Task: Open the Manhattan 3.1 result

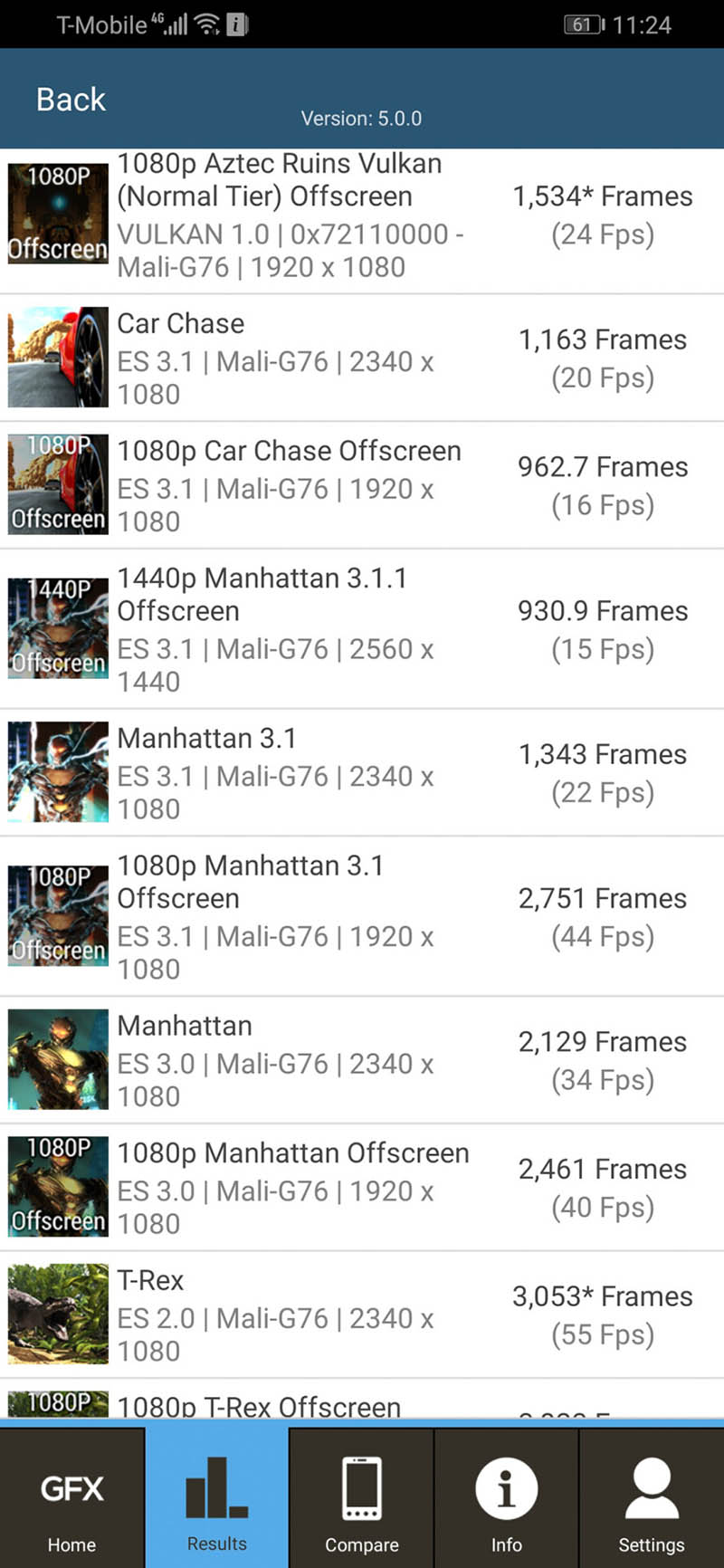Action: 362,772
